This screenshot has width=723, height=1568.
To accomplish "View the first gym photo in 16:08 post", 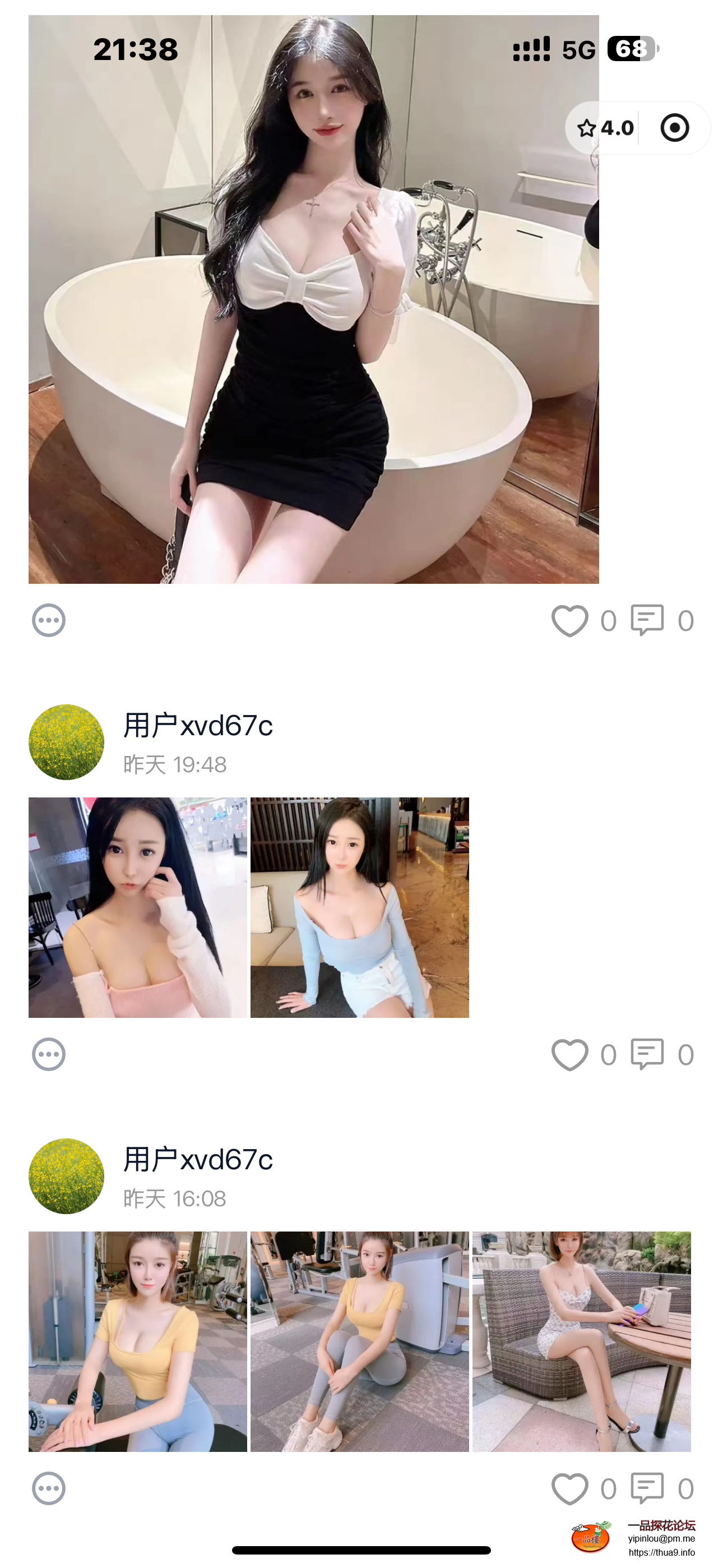I will tap(138, 1341).
